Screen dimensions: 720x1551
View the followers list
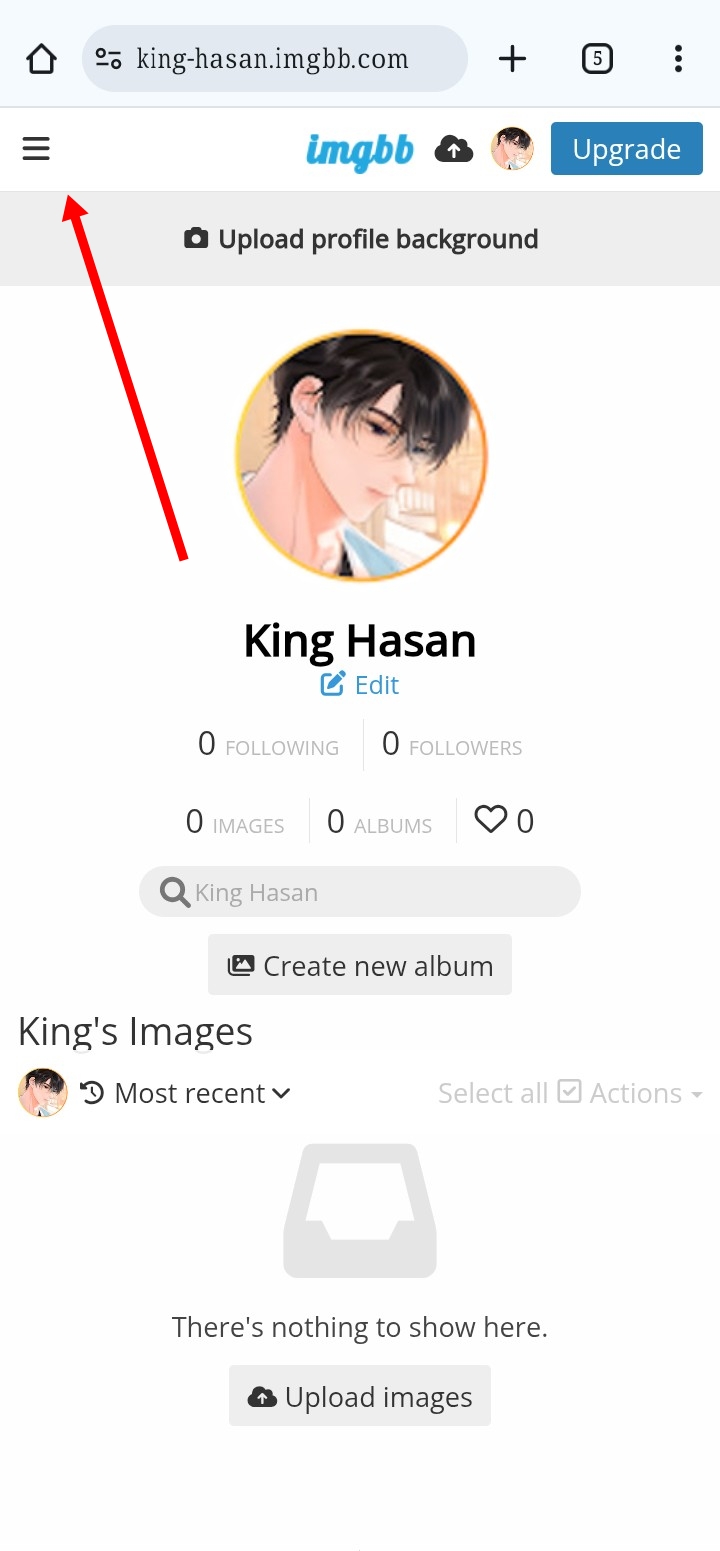(452, 744)
